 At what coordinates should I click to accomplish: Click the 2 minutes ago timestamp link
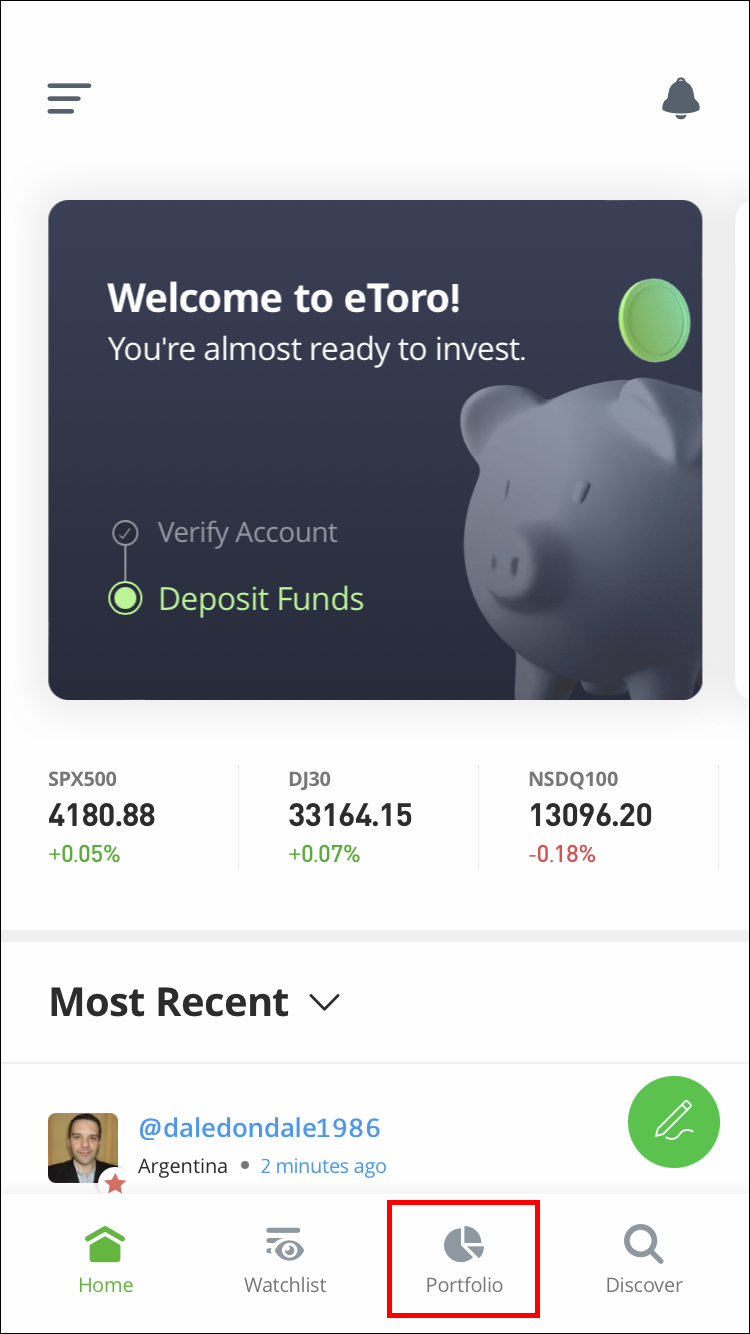point(323,1165)
